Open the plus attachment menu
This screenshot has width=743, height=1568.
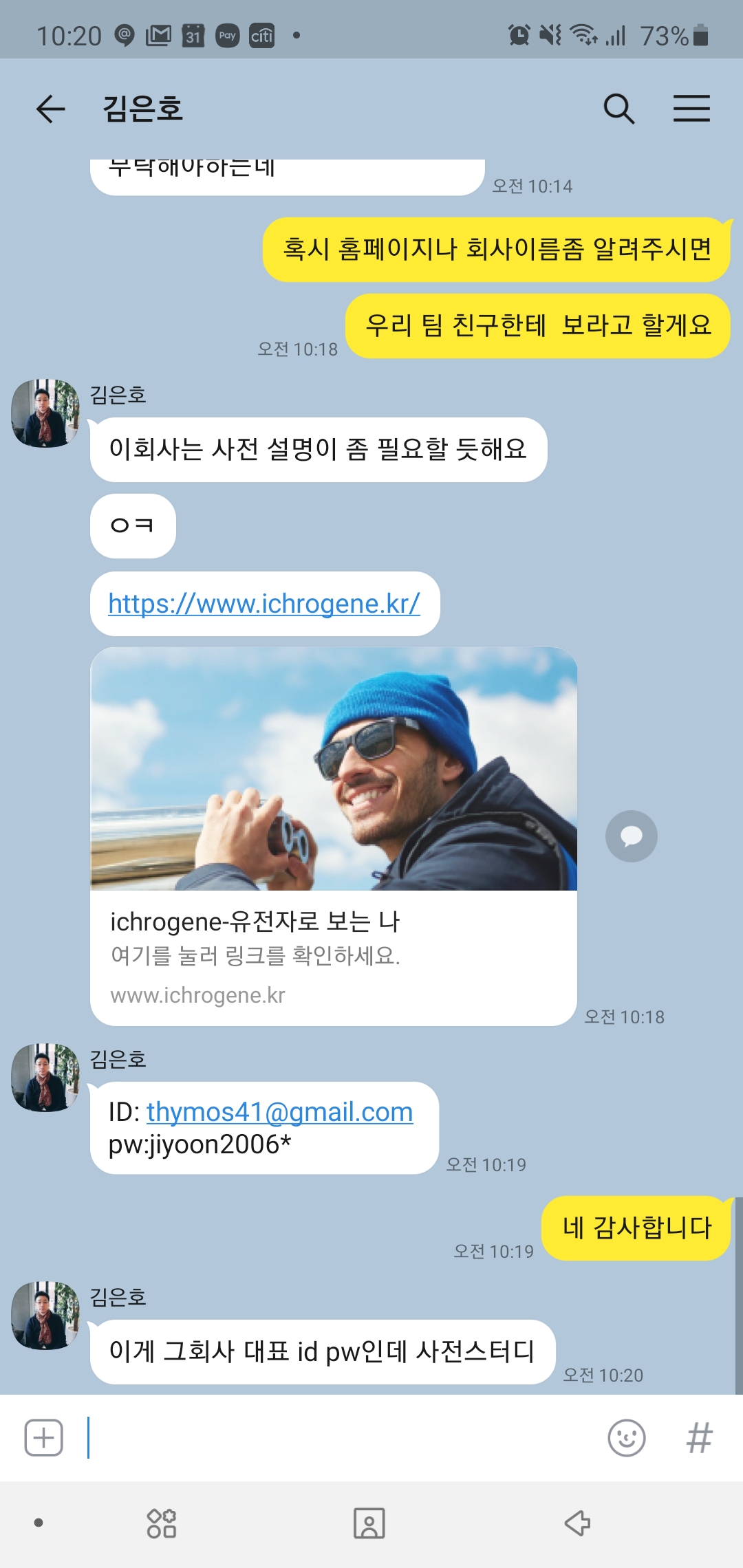[x=44, y=1437]
